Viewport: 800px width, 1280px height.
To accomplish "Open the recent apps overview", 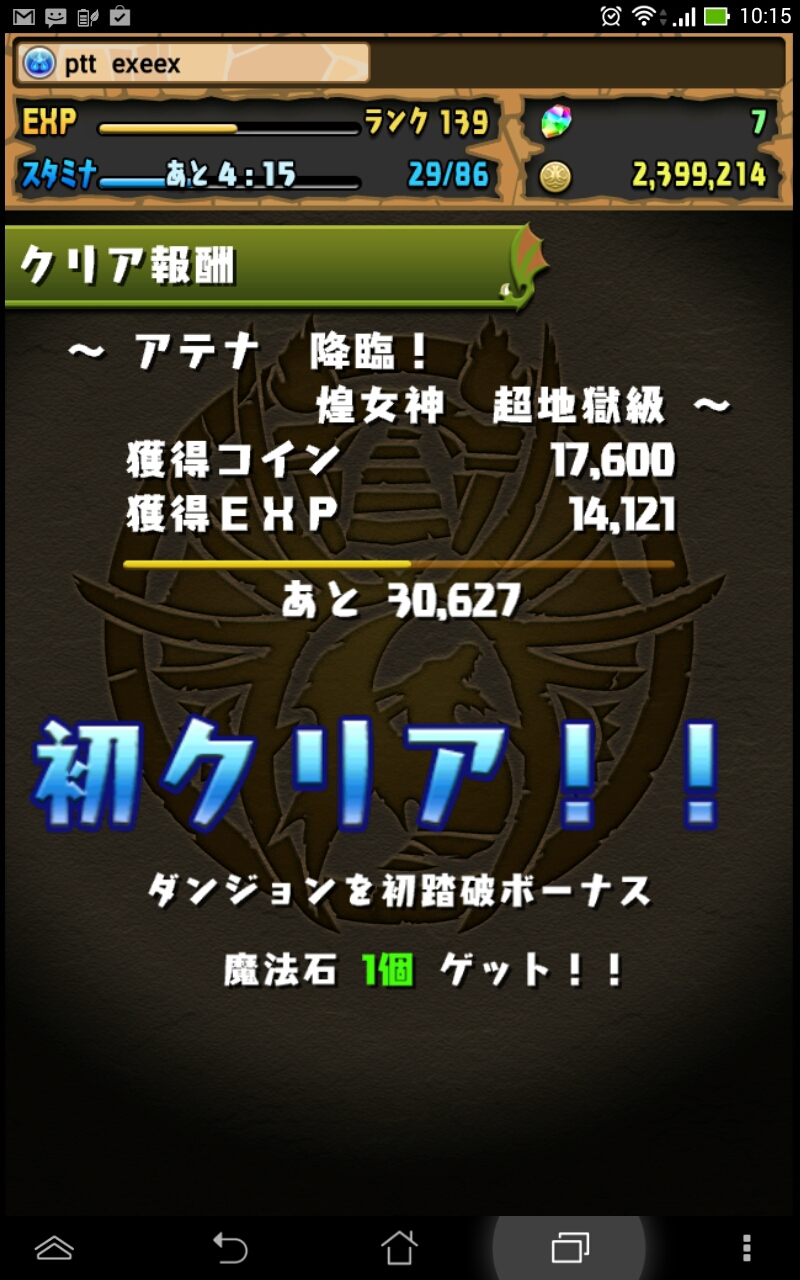I will [x=570, y=1247].
